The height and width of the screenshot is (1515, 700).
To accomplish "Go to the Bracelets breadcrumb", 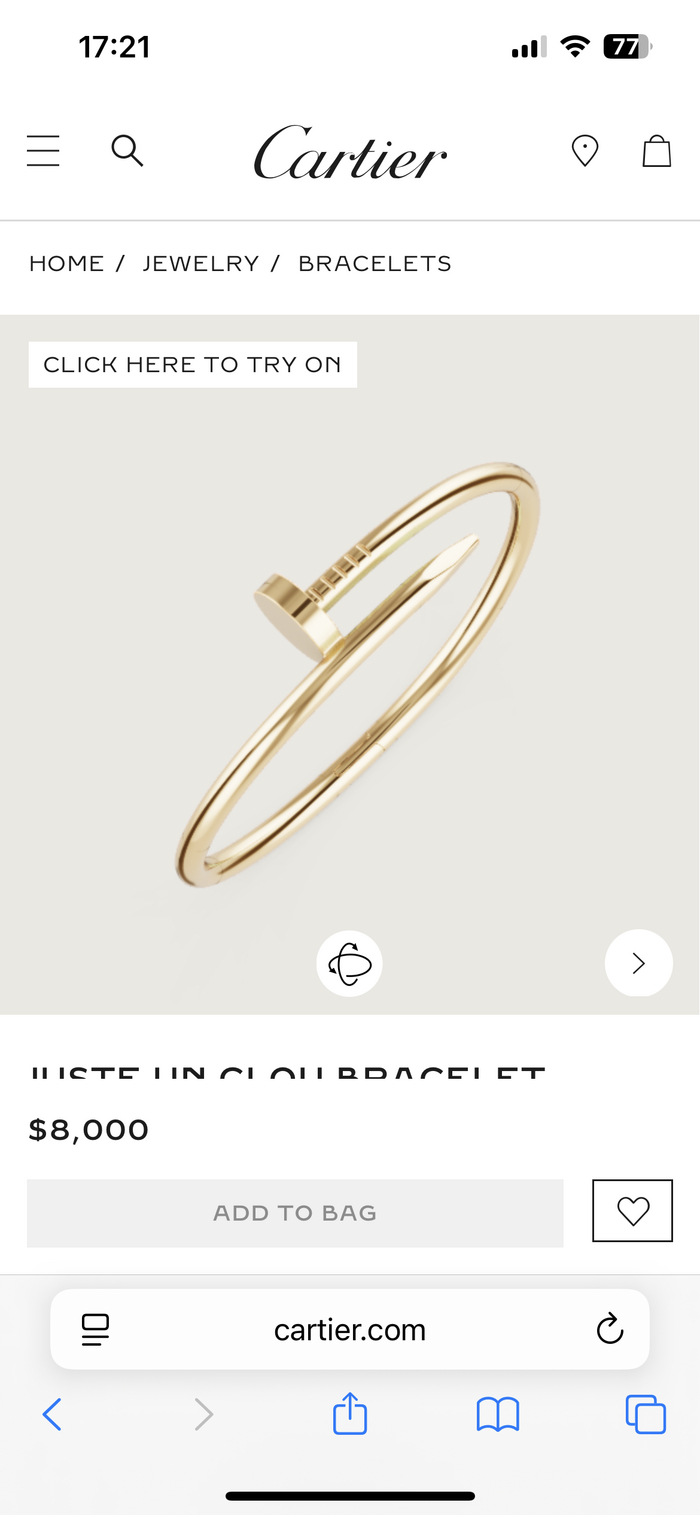I will click(x=375, y=264).
